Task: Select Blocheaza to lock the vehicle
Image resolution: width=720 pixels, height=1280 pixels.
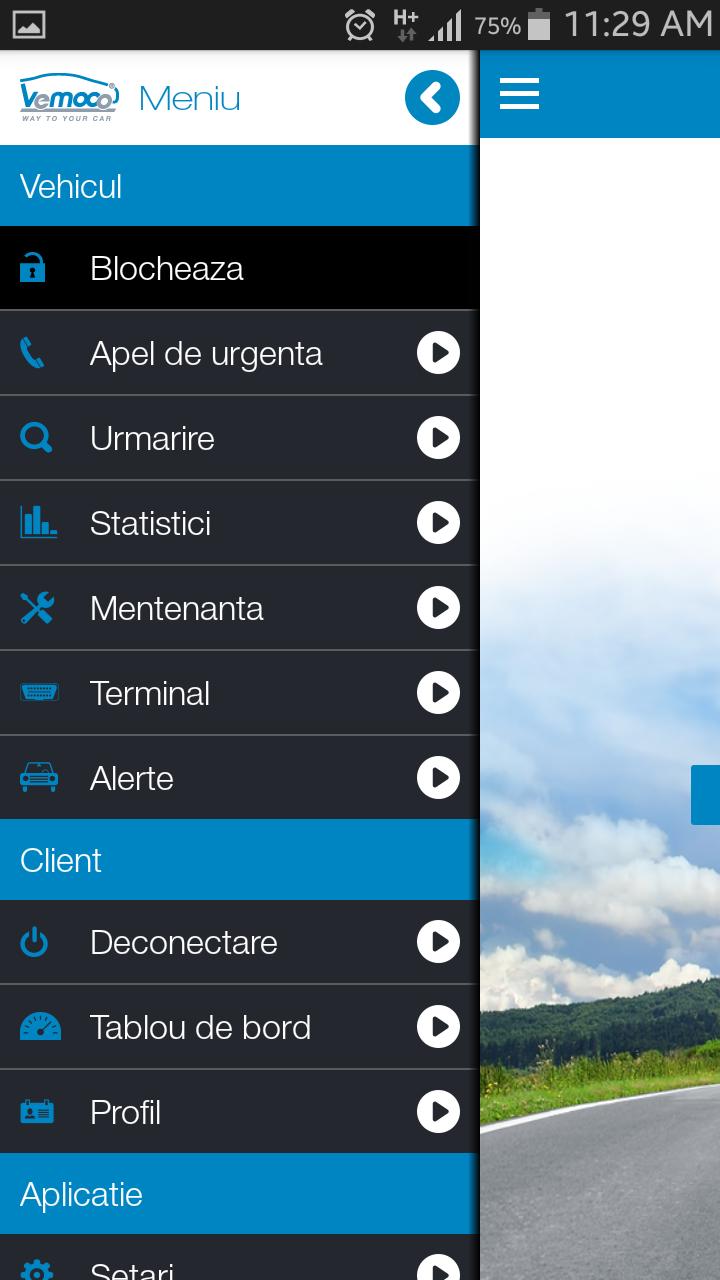Action: click(x=239, y=268)
